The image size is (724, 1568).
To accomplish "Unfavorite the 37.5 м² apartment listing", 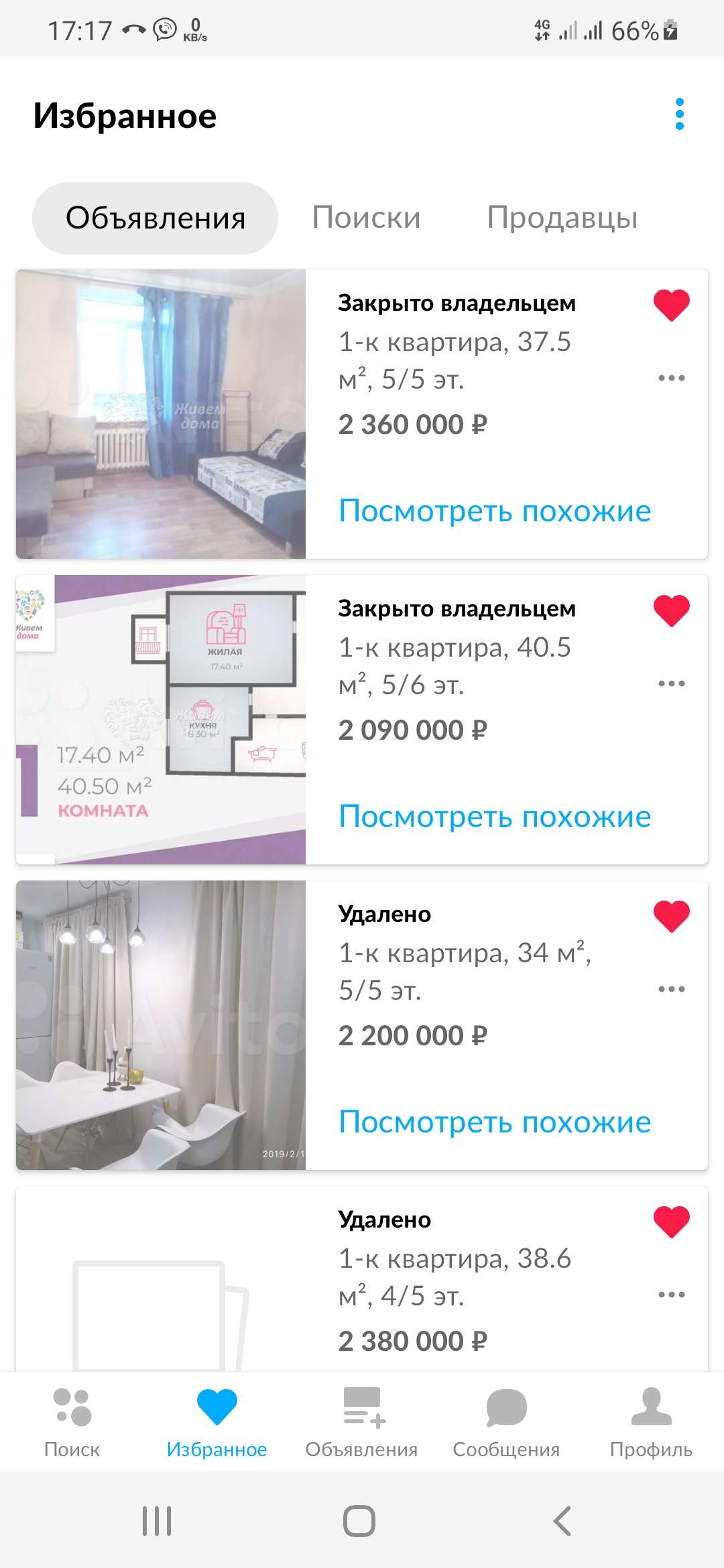I will pyautogui.click(x=671, y=305).
